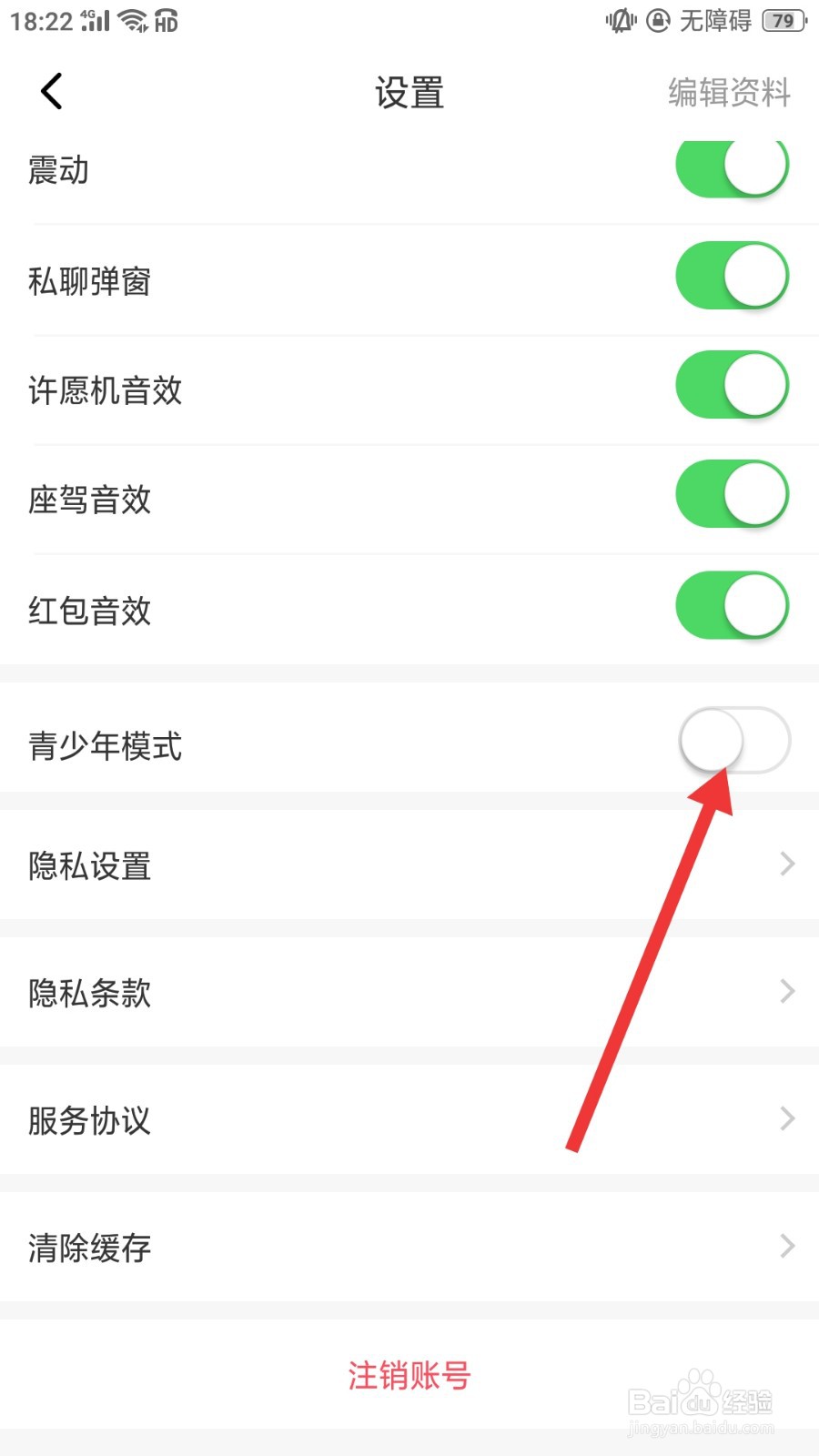
Task: Disable the 震动 vibration toggle
Action: point(732,167)
